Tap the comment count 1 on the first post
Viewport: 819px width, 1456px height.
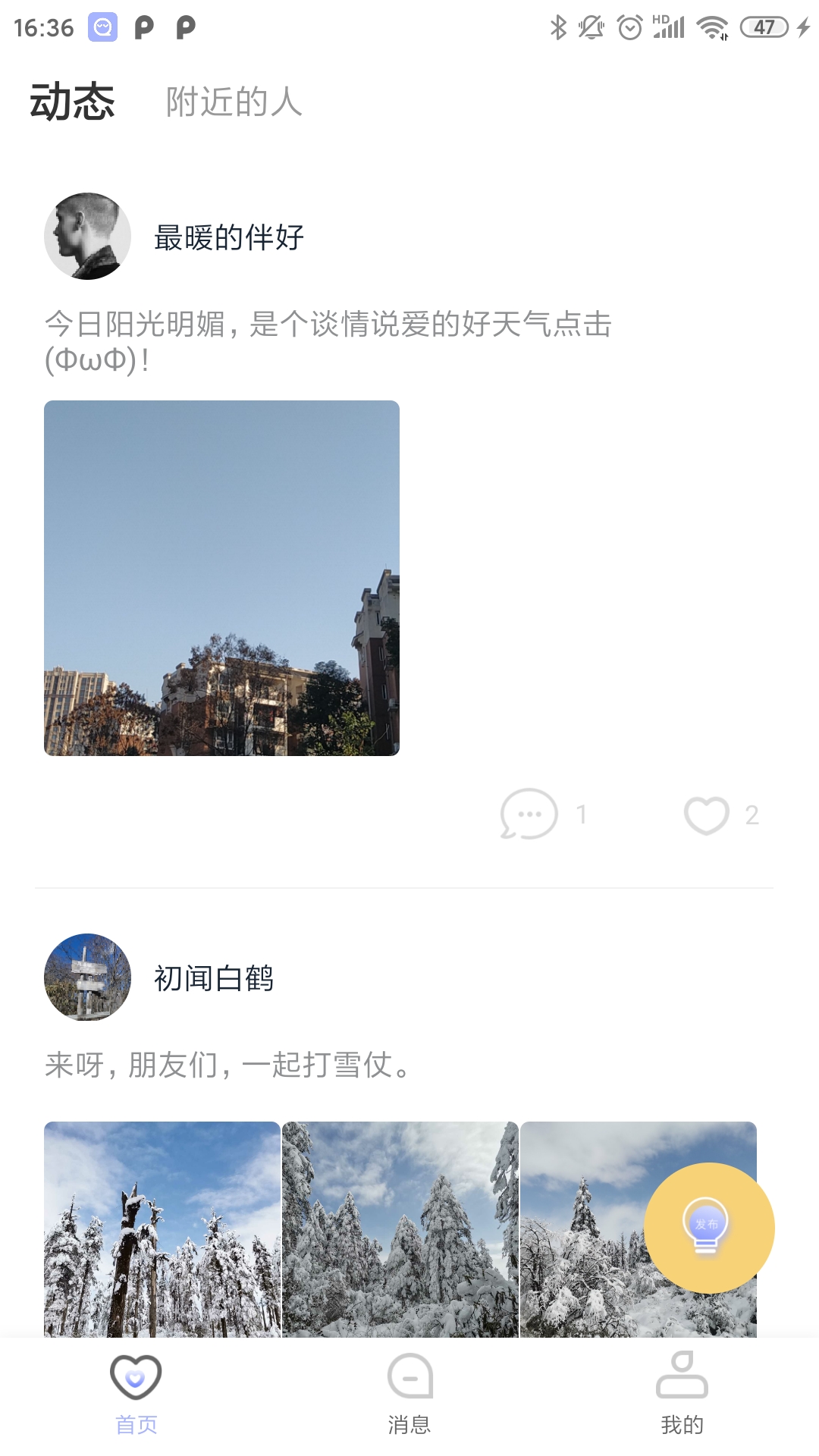(582, 814)
